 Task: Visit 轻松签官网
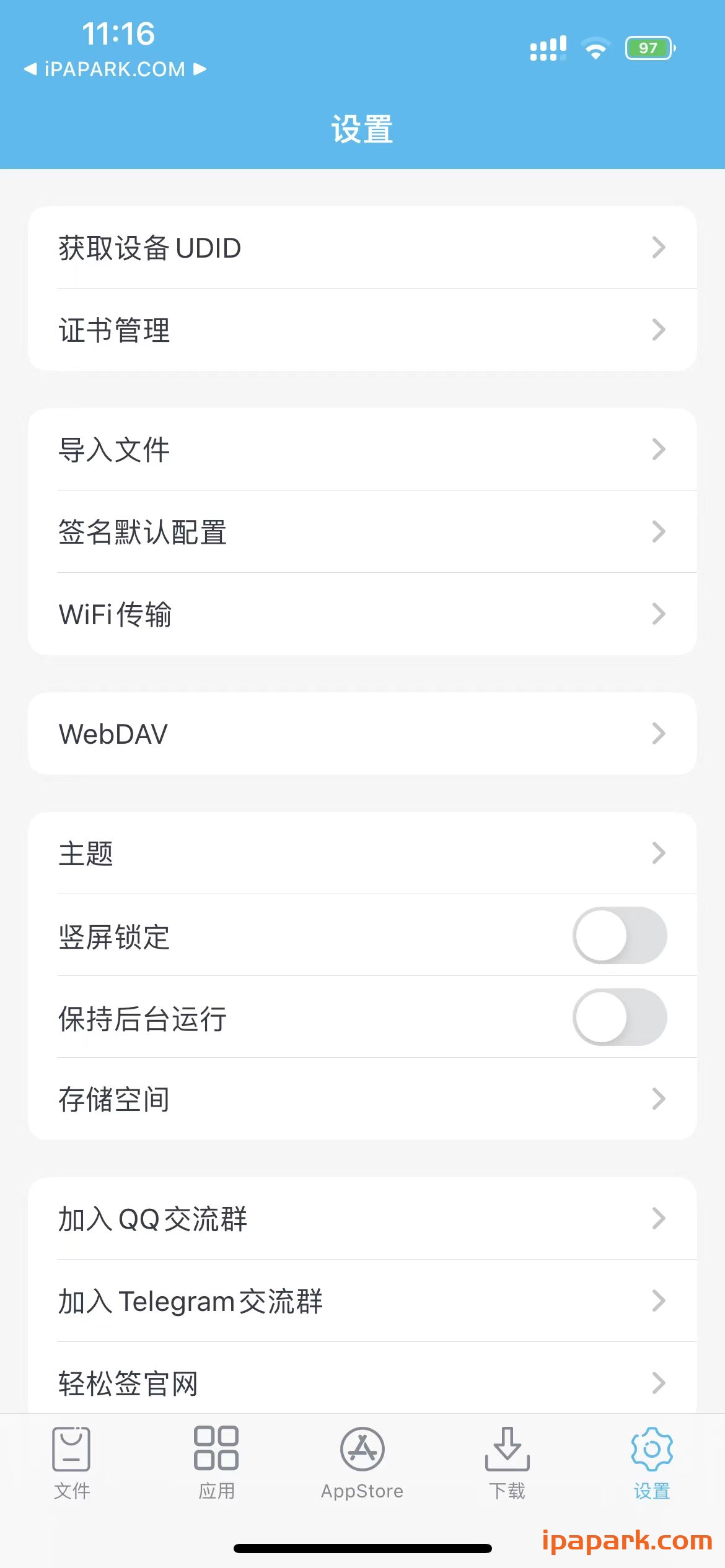(x=362, y=1385)
